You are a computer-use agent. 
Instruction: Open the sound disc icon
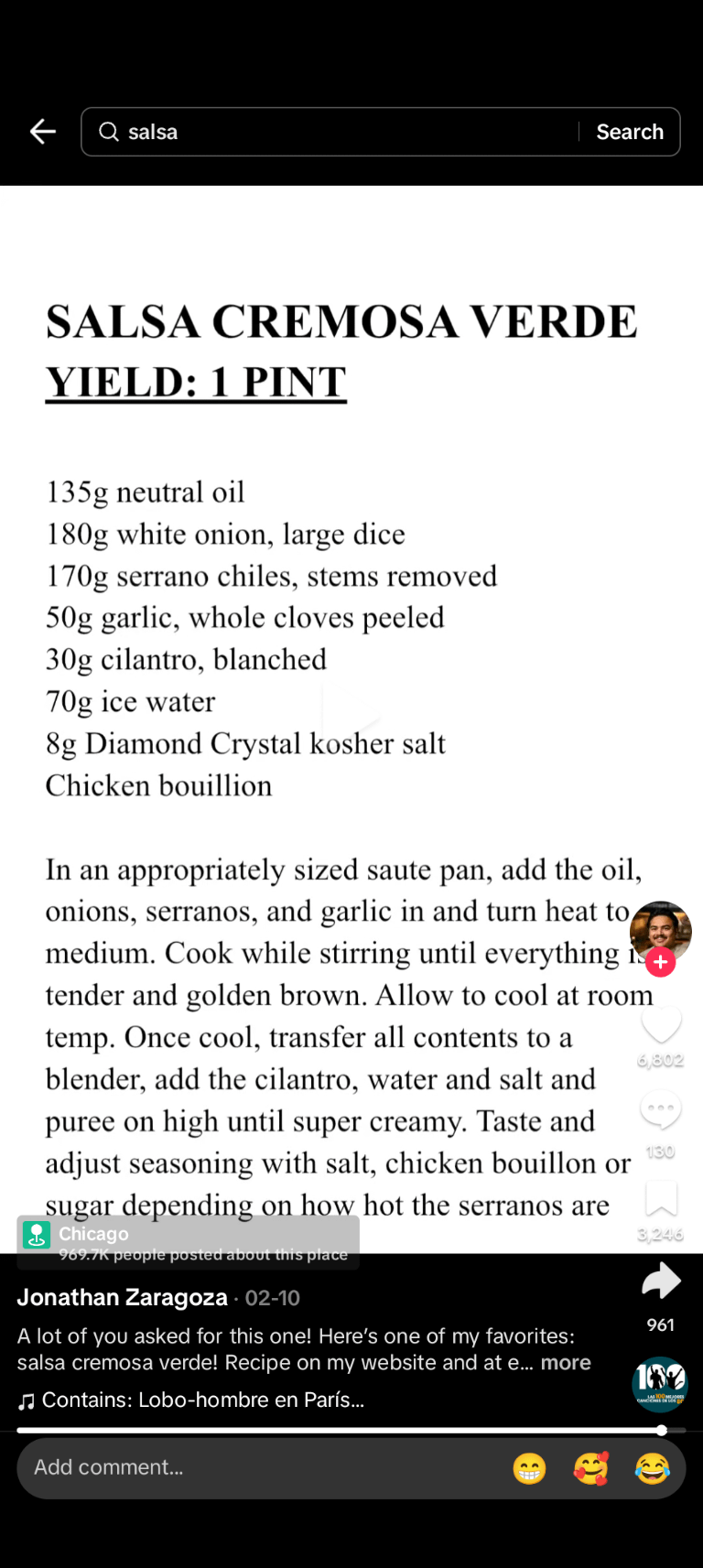coord(660,1384)
